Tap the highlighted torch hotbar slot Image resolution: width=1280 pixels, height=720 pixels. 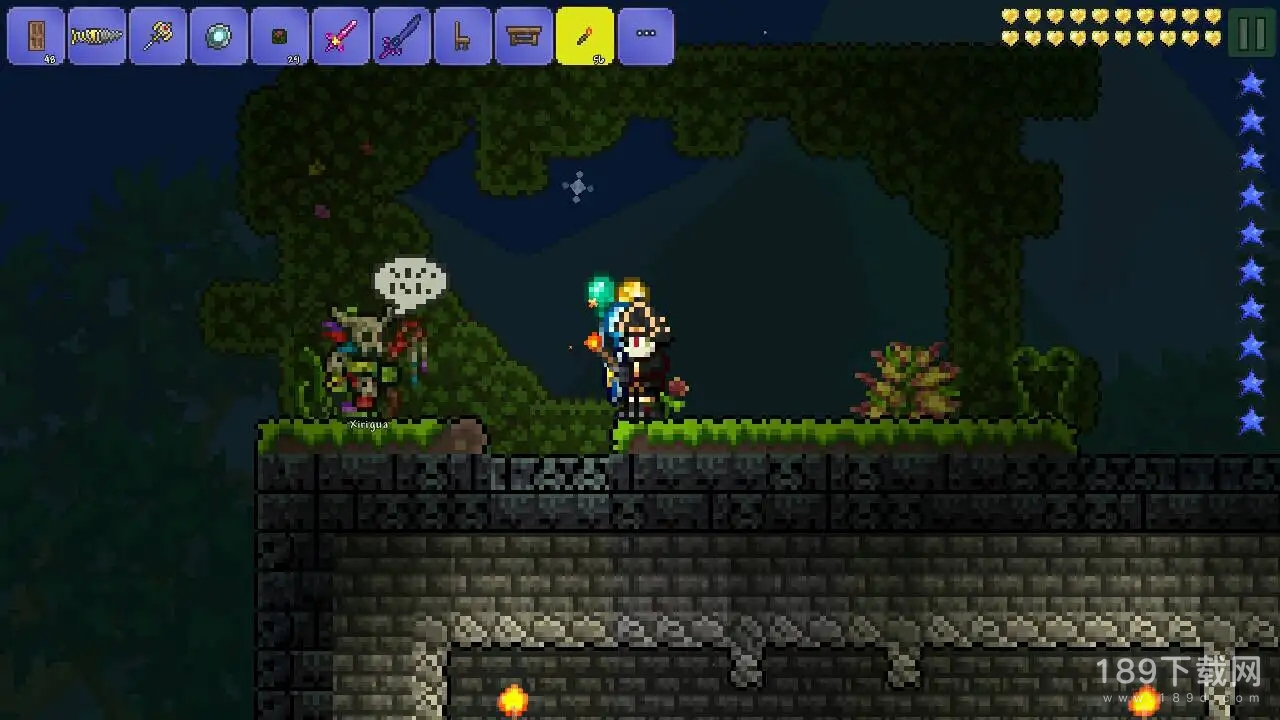pyautogui.click(x=585, y=36)
